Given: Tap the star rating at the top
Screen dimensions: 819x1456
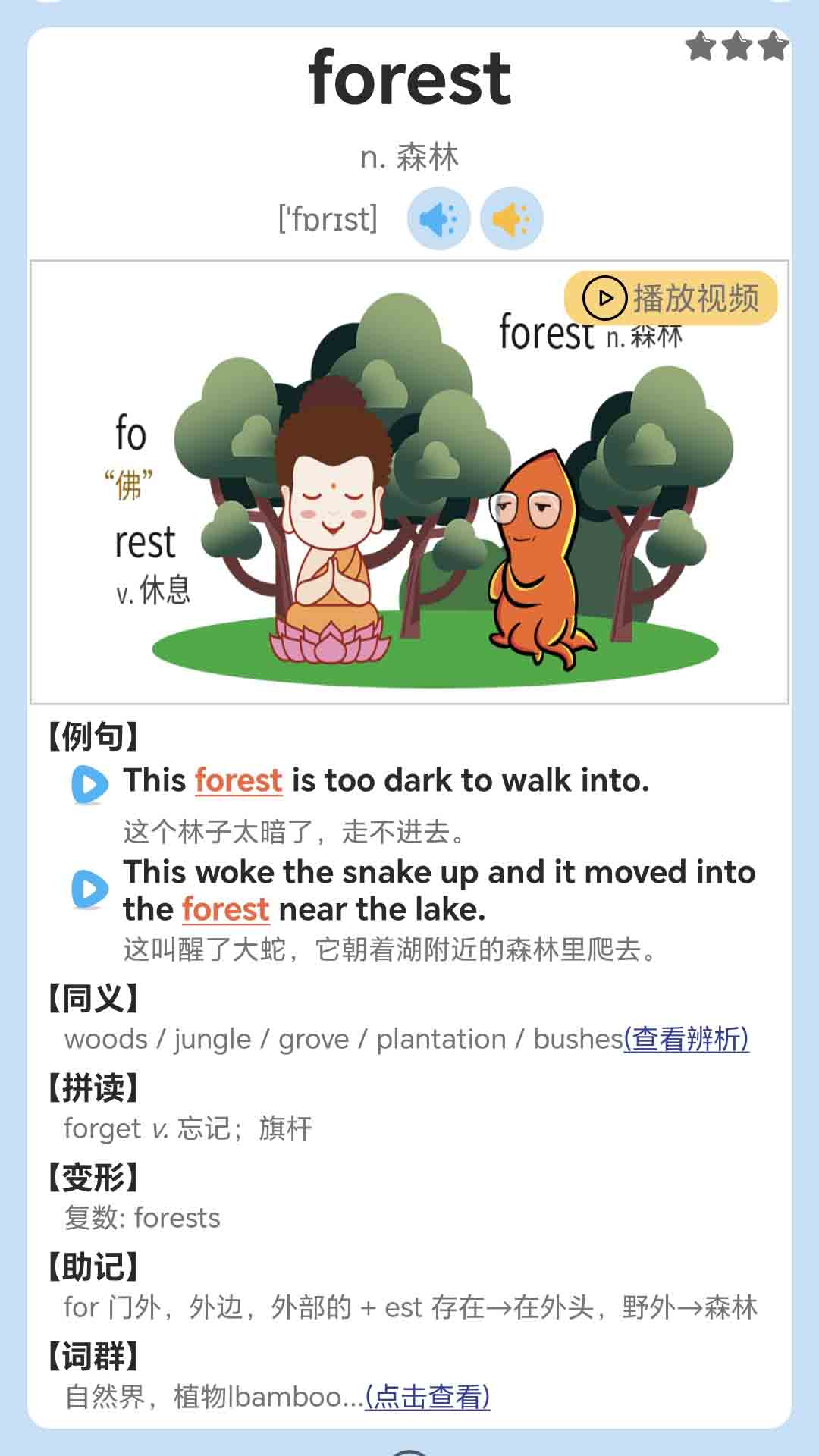Looking at the screenshot, I should coord(736,47).
